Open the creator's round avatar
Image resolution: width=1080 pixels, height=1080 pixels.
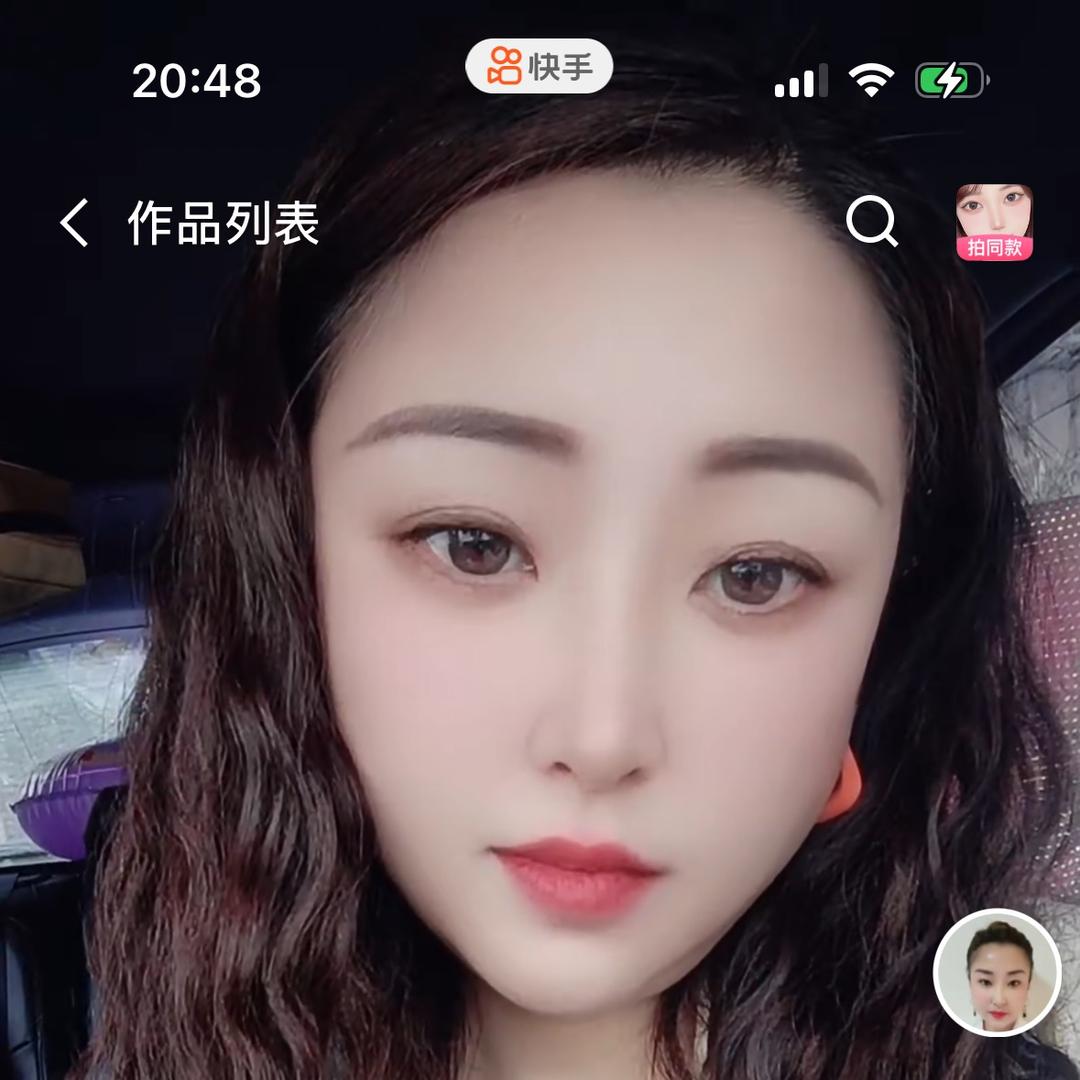click(x=996, y=972)
